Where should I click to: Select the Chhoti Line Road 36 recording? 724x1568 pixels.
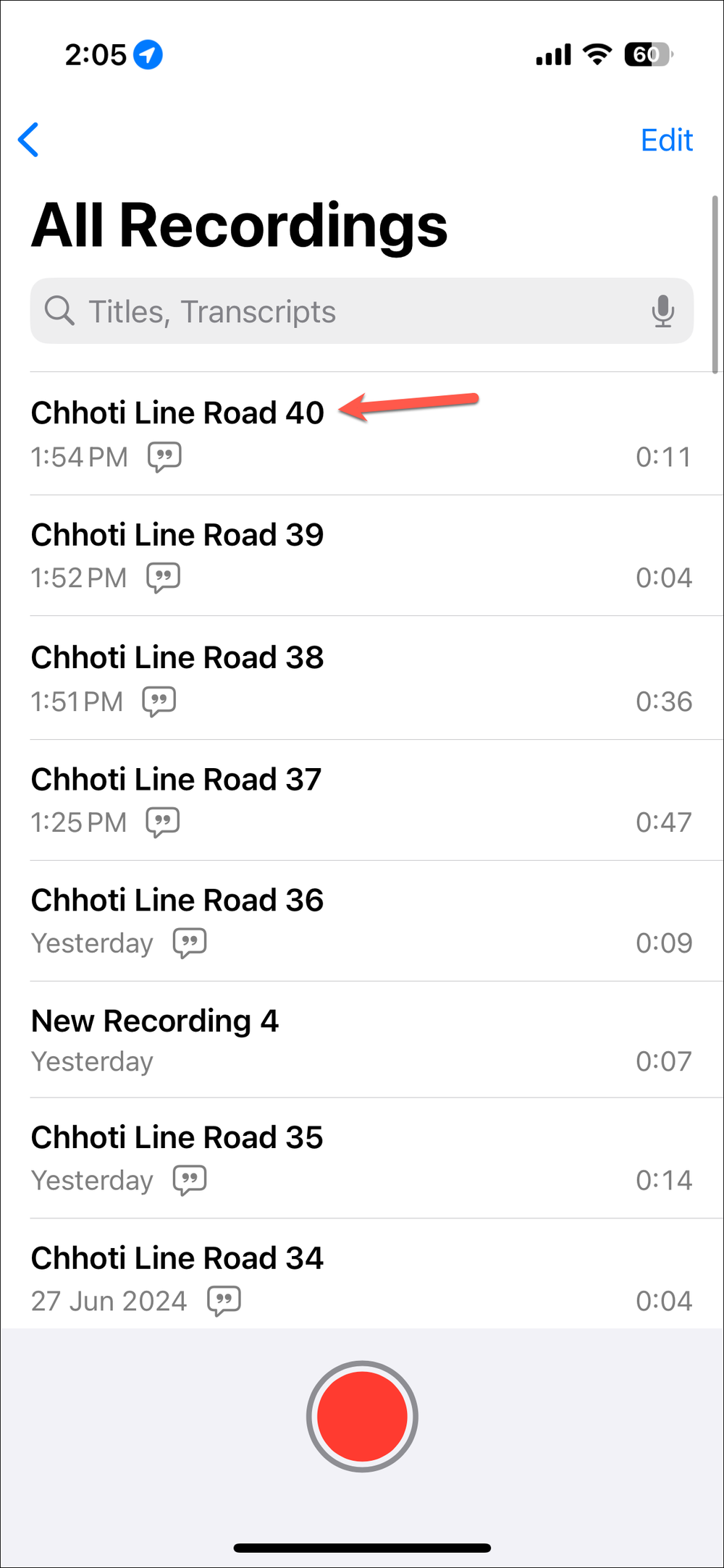click(177, 901)
